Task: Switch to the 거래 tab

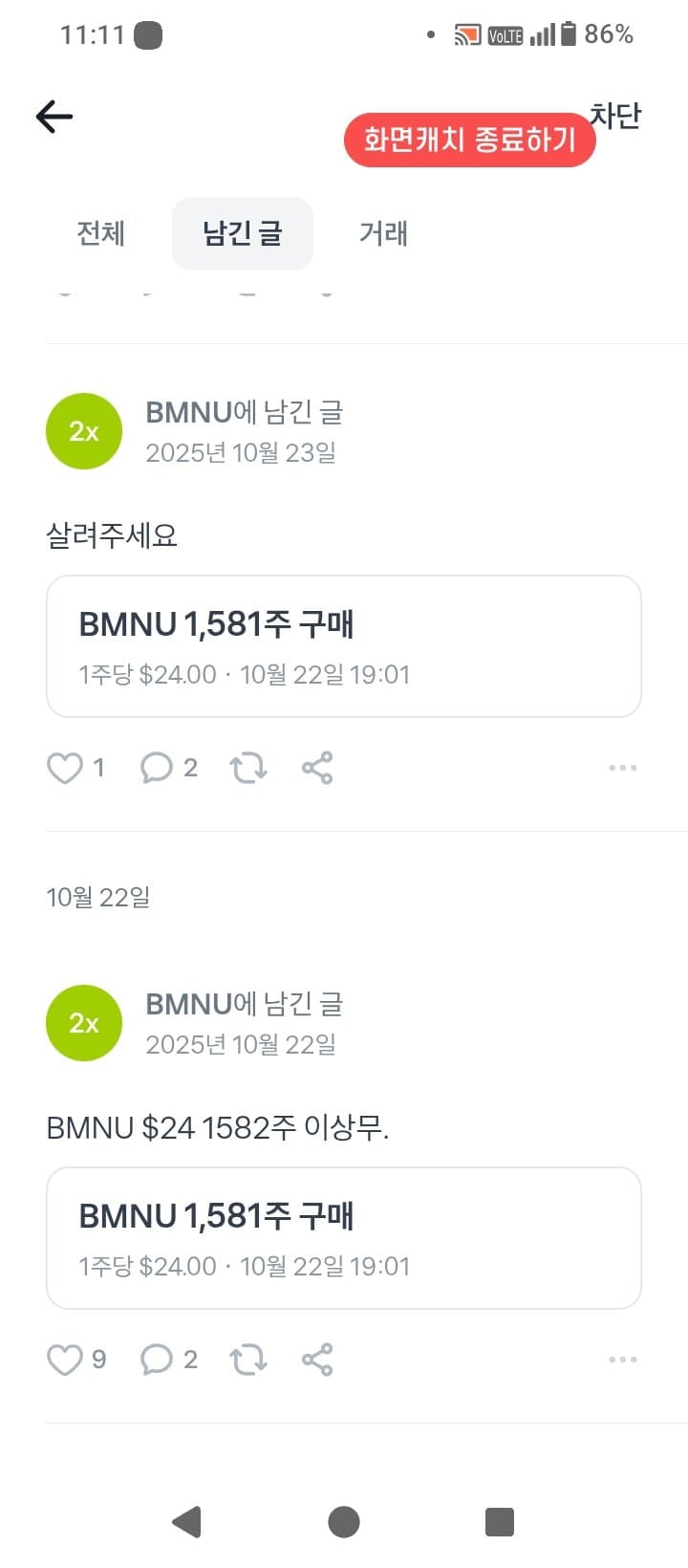Action: click(383, 233)
